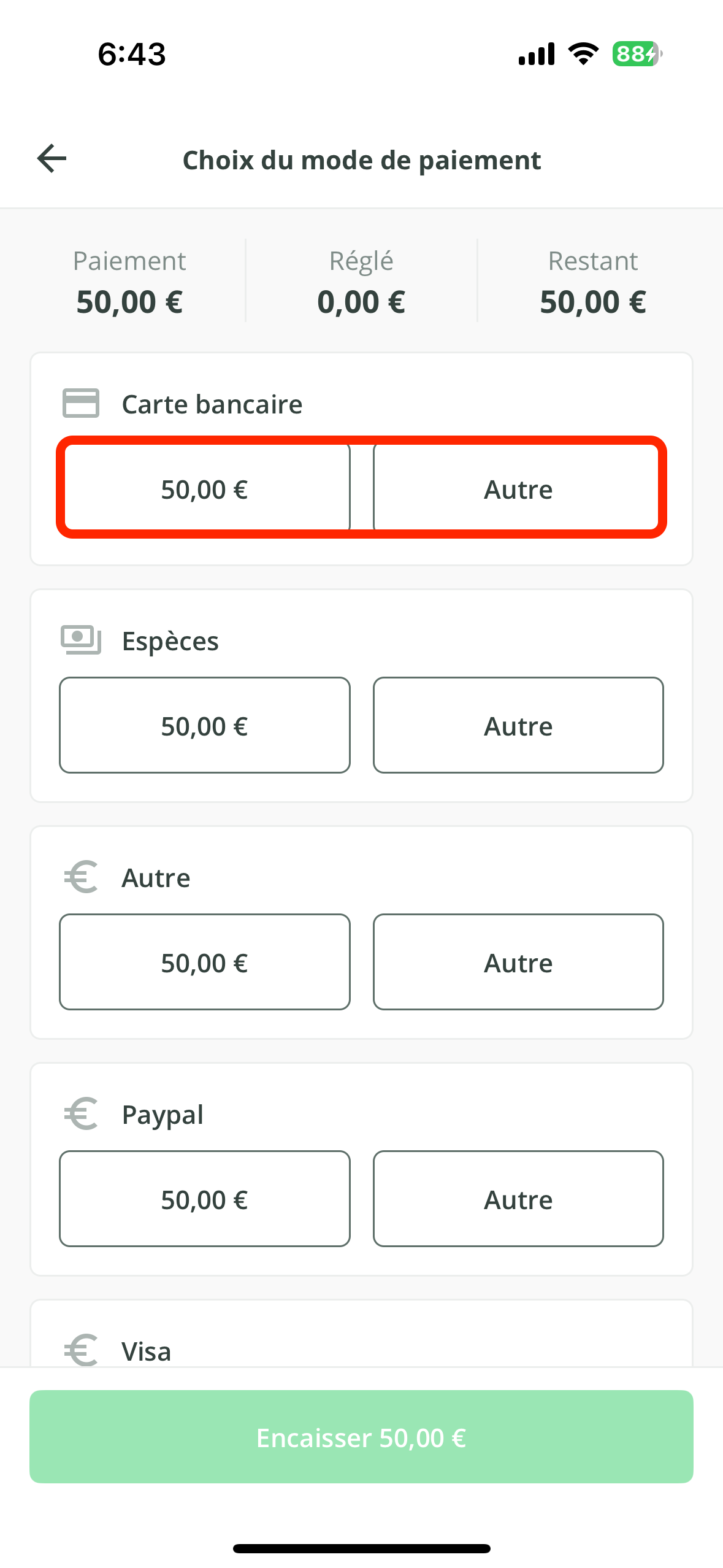Pay 50,00 € with Paypal
The width and height of the screenshot is (723, 1568).
pos(205,1199)
